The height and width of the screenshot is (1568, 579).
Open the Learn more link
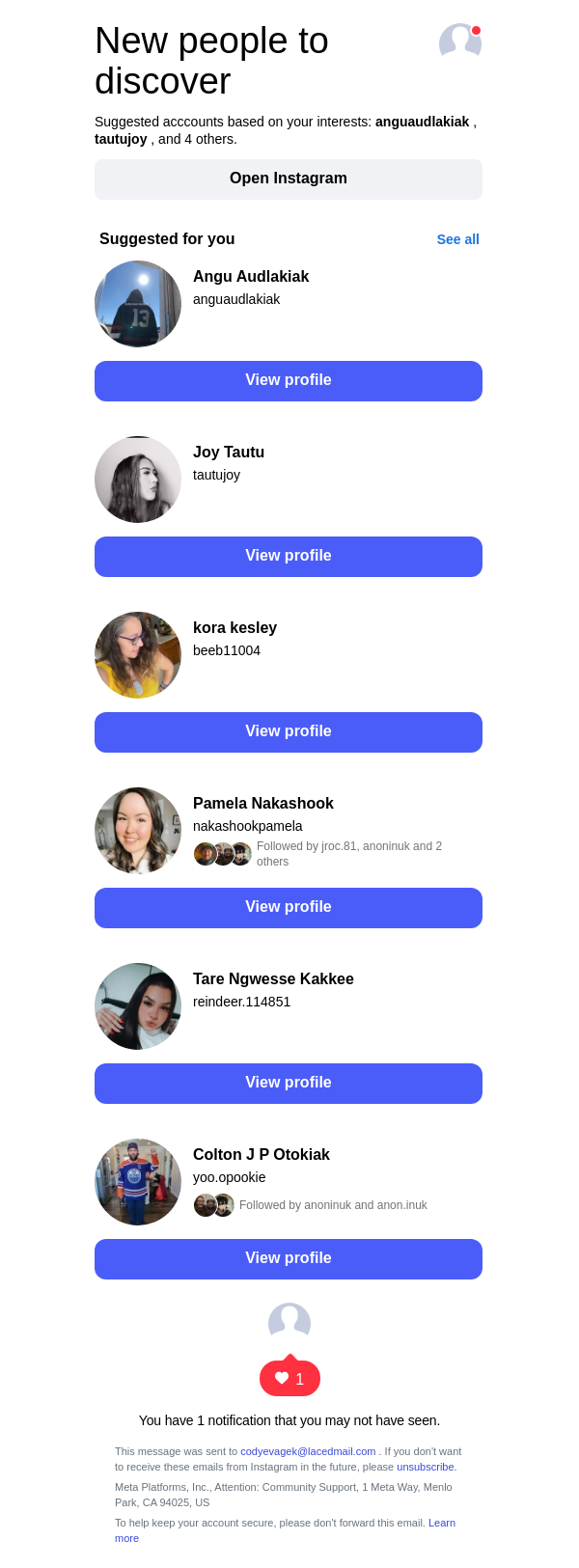[x=441, y=1523]
